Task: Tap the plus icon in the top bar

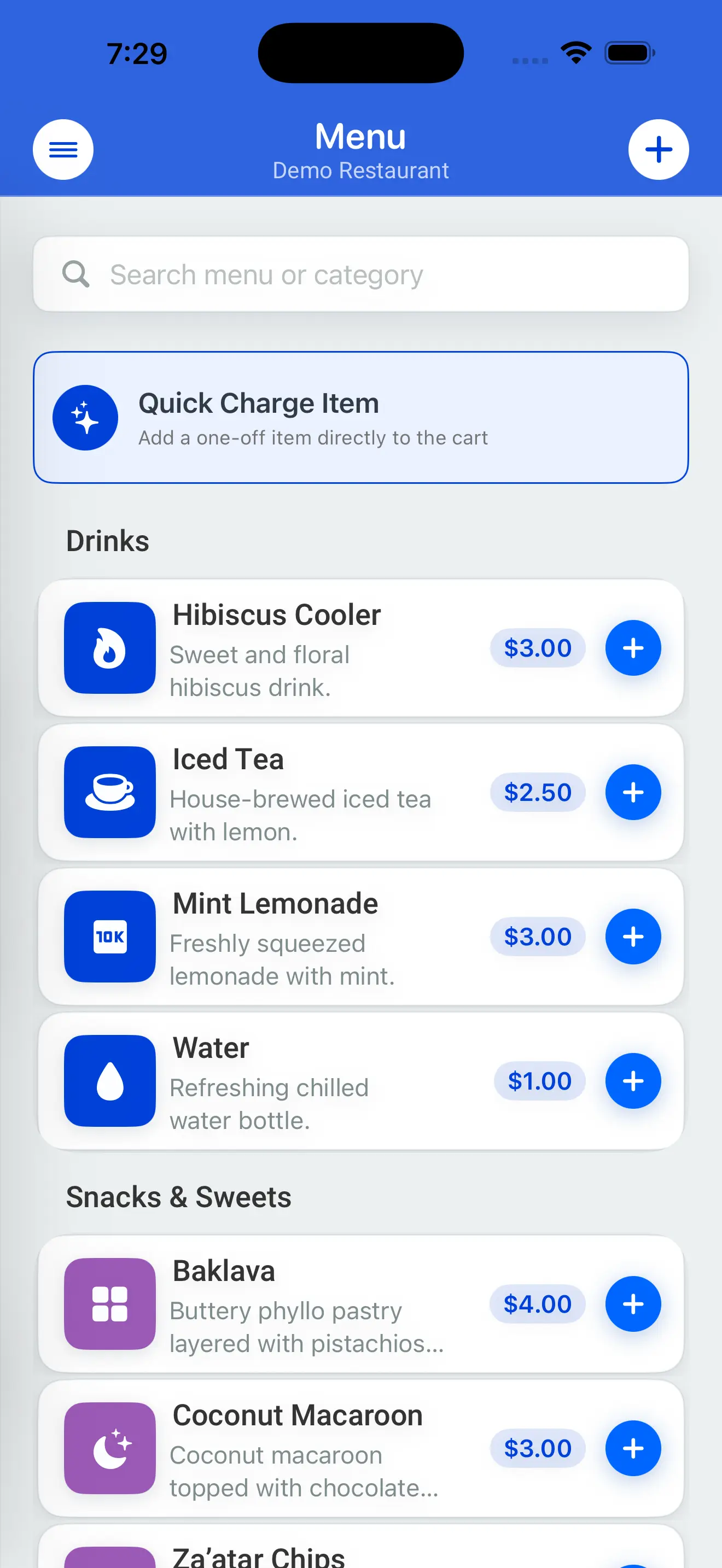Action: (659, 149)
